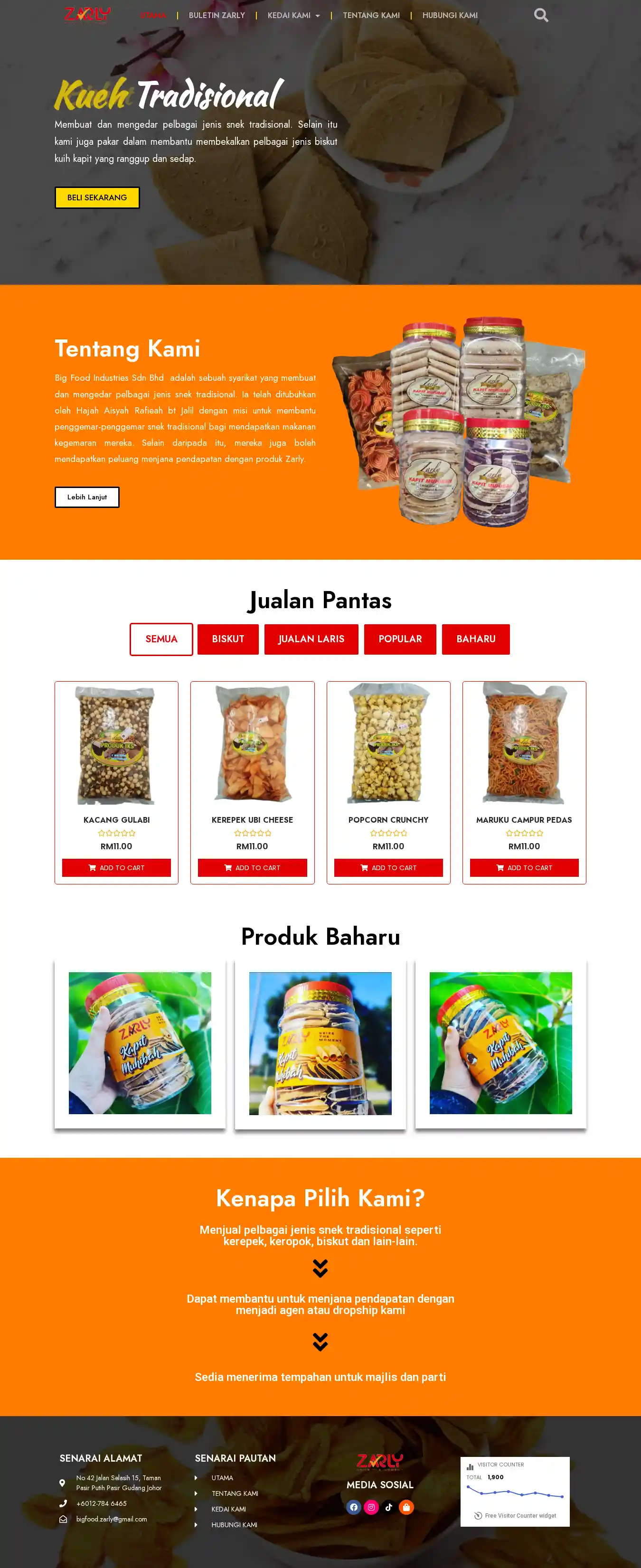Filter products by Baharu
This screenshot has width=641, height=1568.
pos(475,638)
